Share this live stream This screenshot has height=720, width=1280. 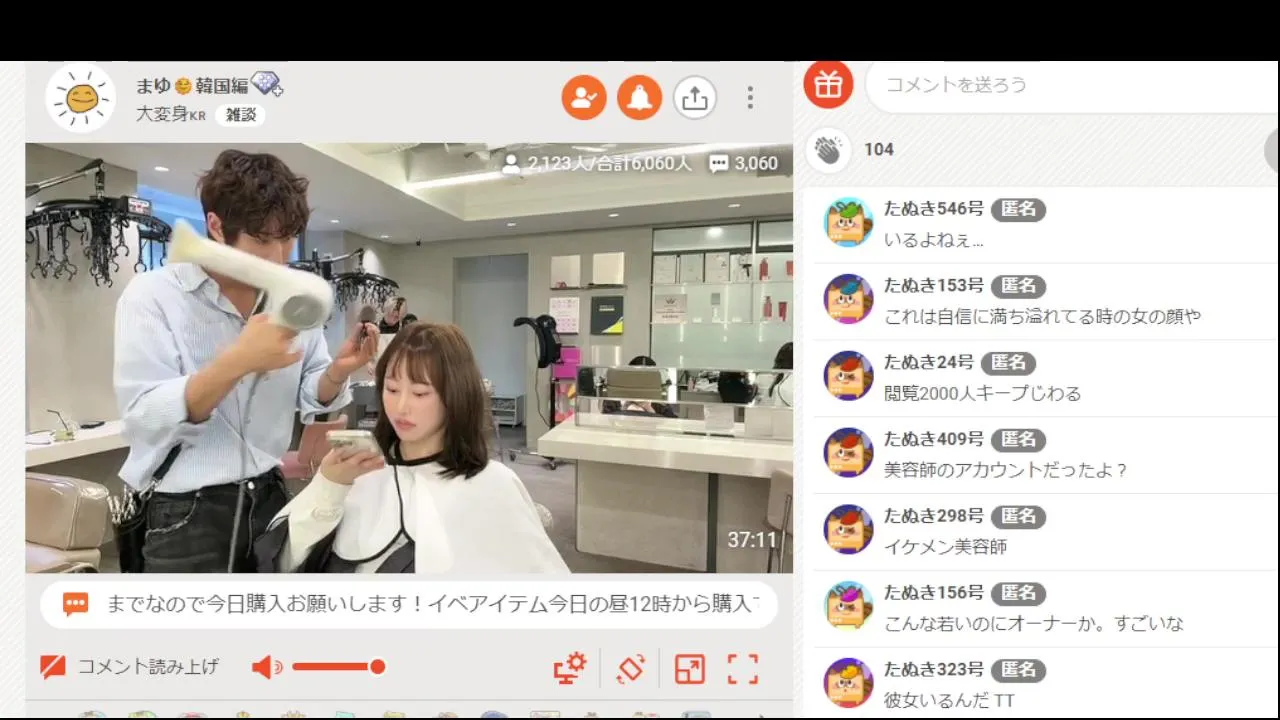pyautogui.click(x=694, y=98)
